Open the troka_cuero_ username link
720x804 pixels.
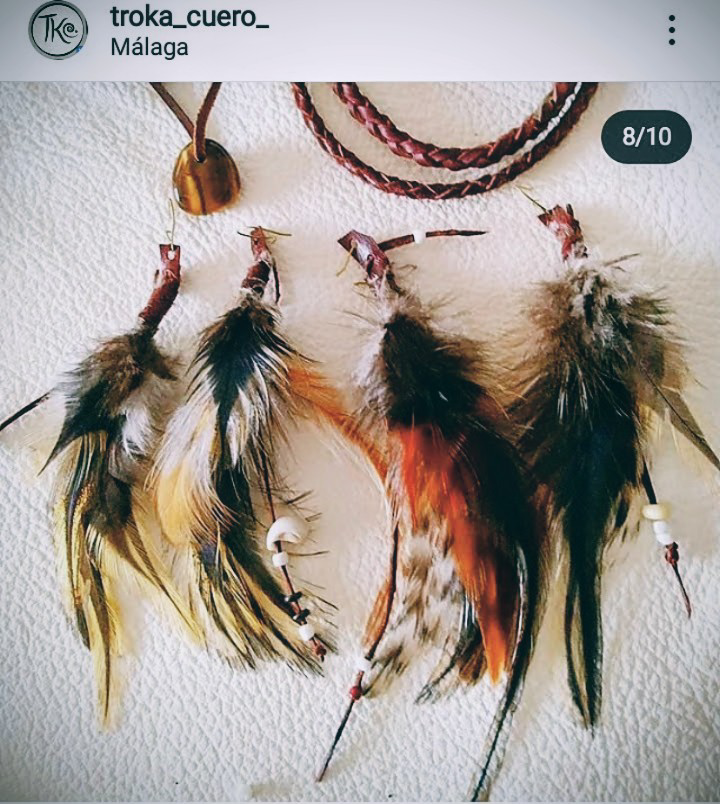[x=188, y=17]
